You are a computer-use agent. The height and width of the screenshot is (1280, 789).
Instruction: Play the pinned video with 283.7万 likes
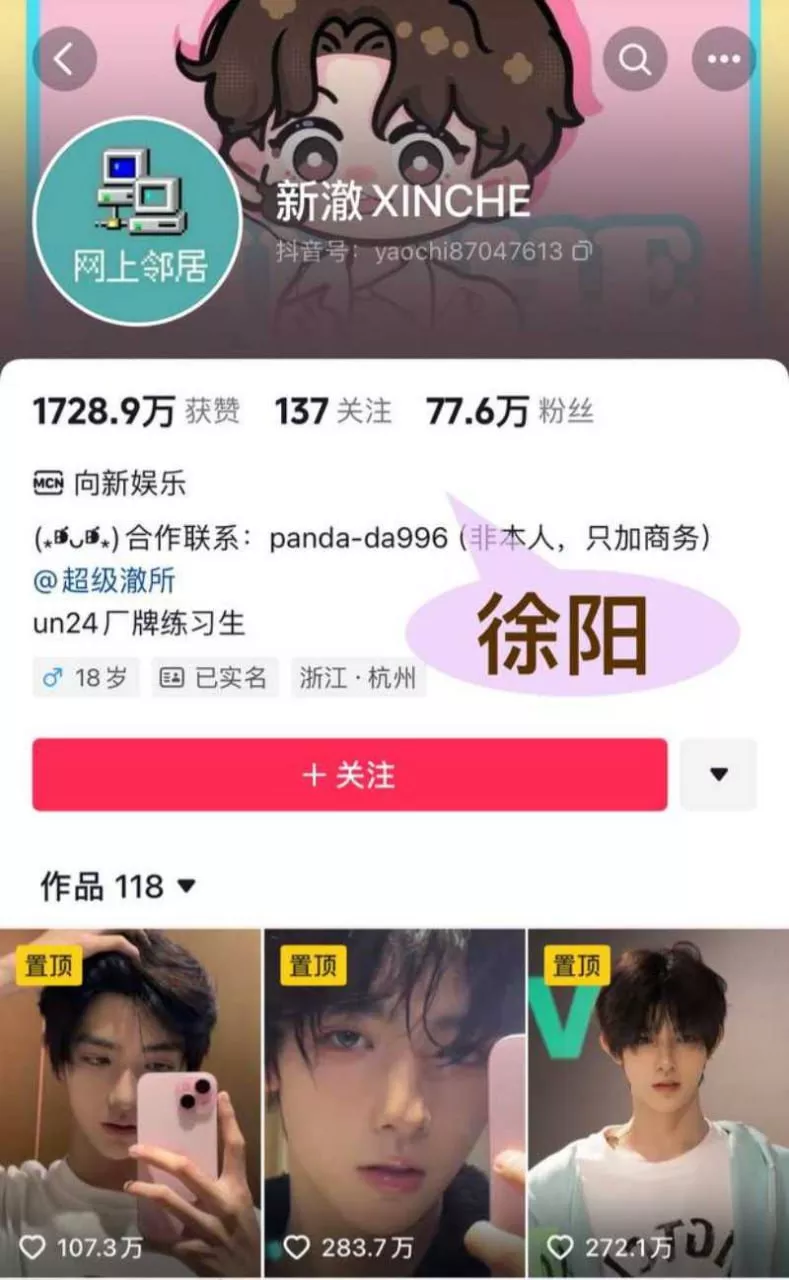[x=394, y=1100]
